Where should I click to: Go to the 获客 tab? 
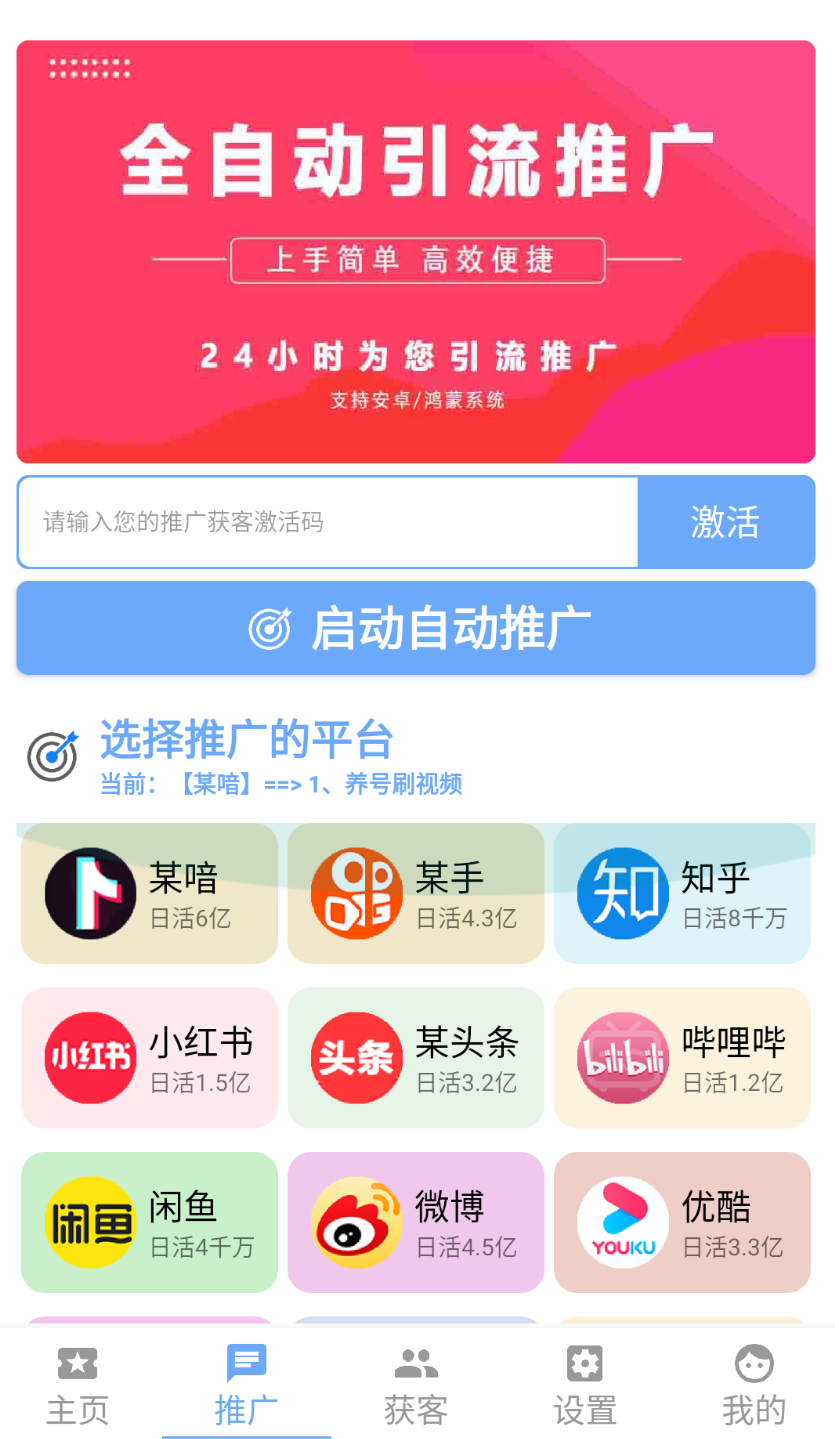pos(416,1385)
